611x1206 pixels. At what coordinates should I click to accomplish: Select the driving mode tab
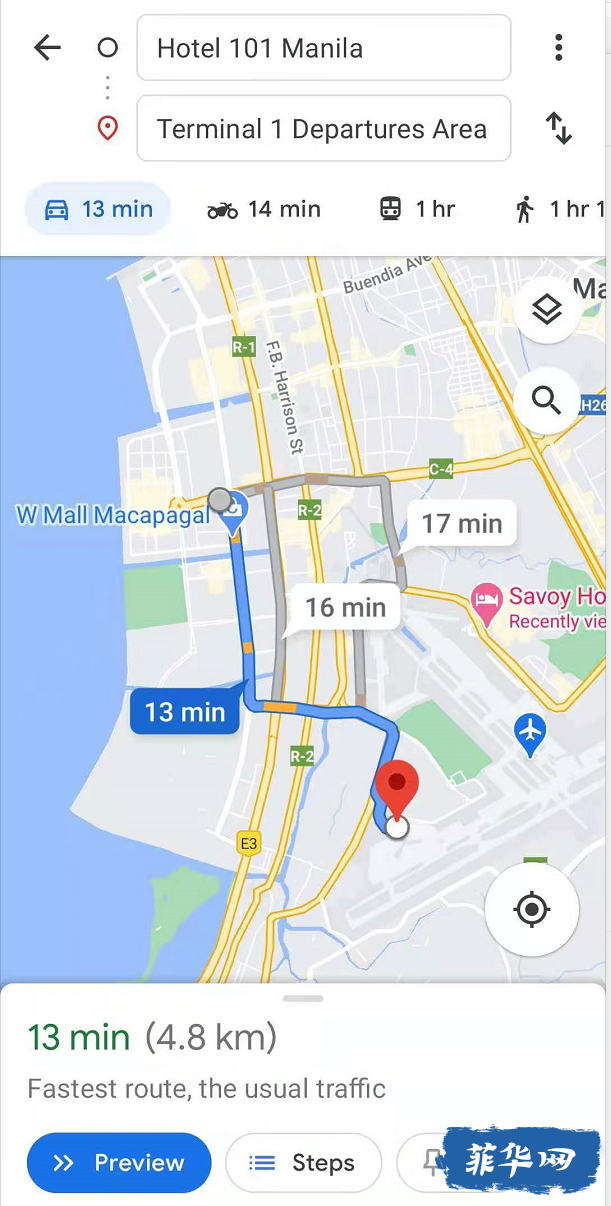(98, 209)
